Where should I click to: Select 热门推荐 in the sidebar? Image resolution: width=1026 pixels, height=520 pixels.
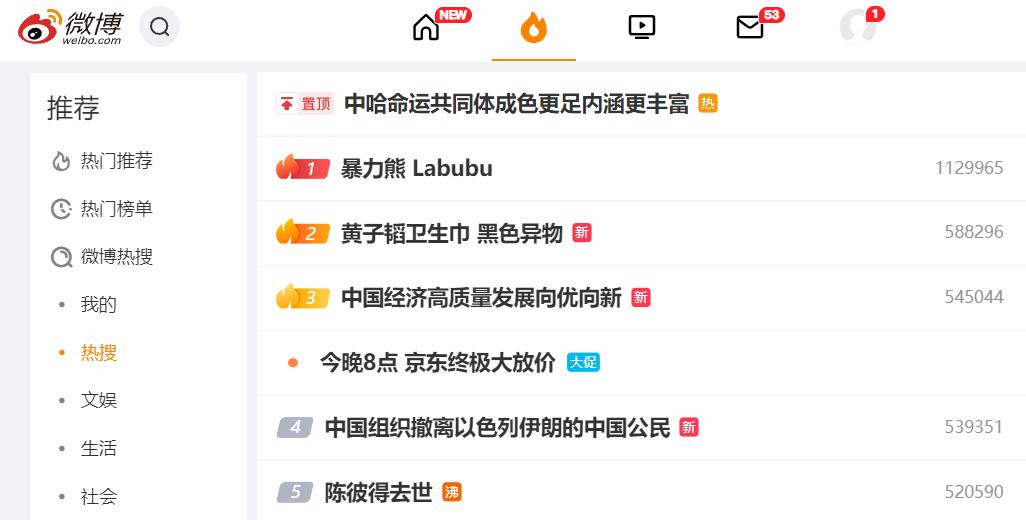(116, 161)
